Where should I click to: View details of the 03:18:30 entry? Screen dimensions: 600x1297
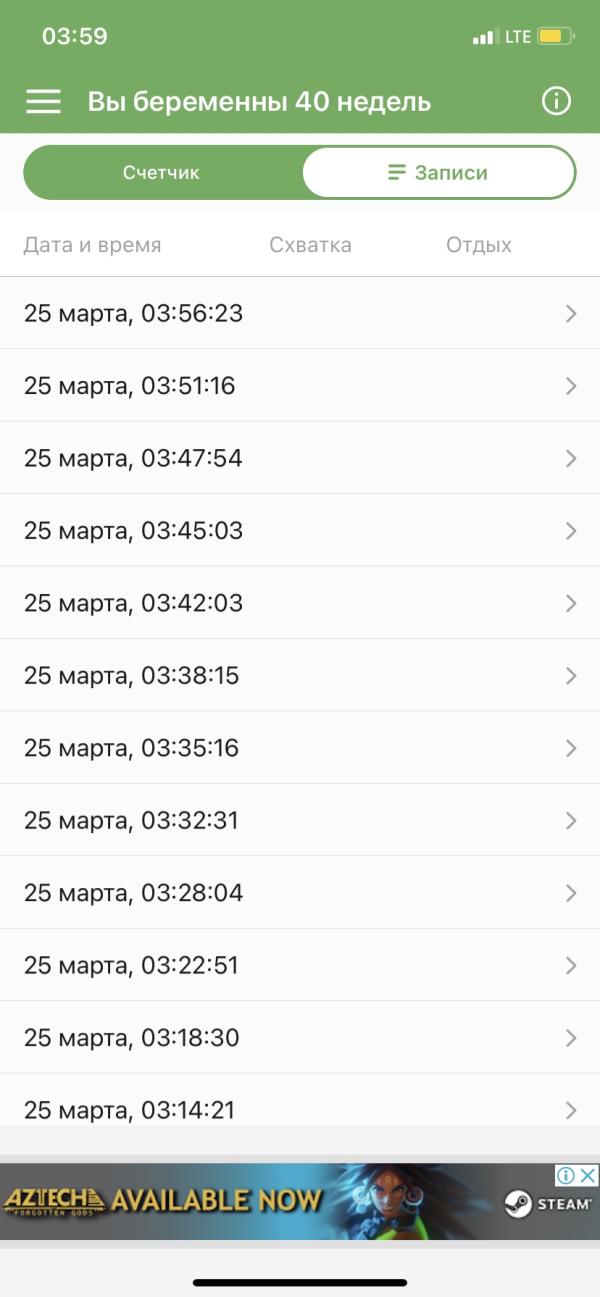click(300, 1038)
